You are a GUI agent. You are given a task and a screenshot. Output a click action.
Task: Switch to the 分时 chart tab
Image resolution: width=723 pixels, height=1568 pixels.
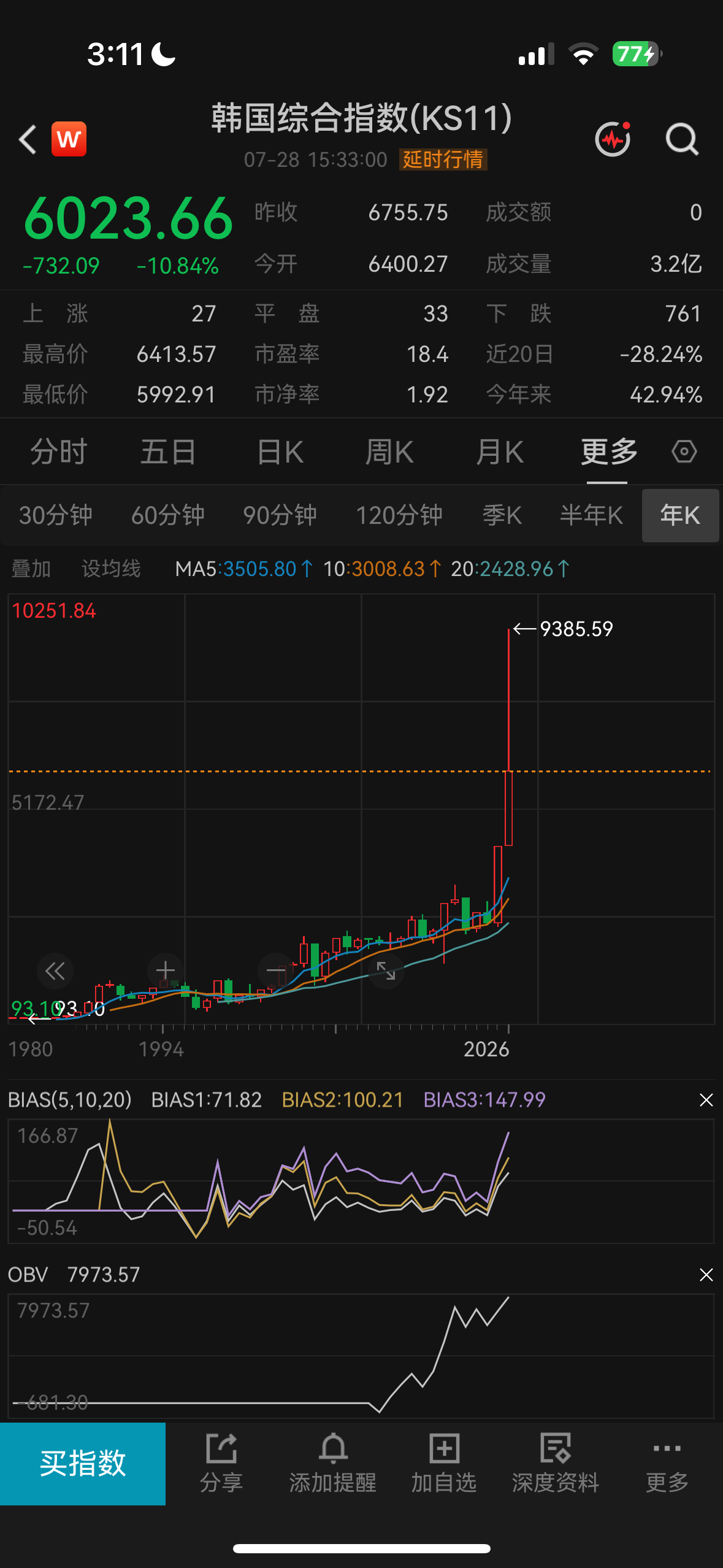click(x=59, y=452)
